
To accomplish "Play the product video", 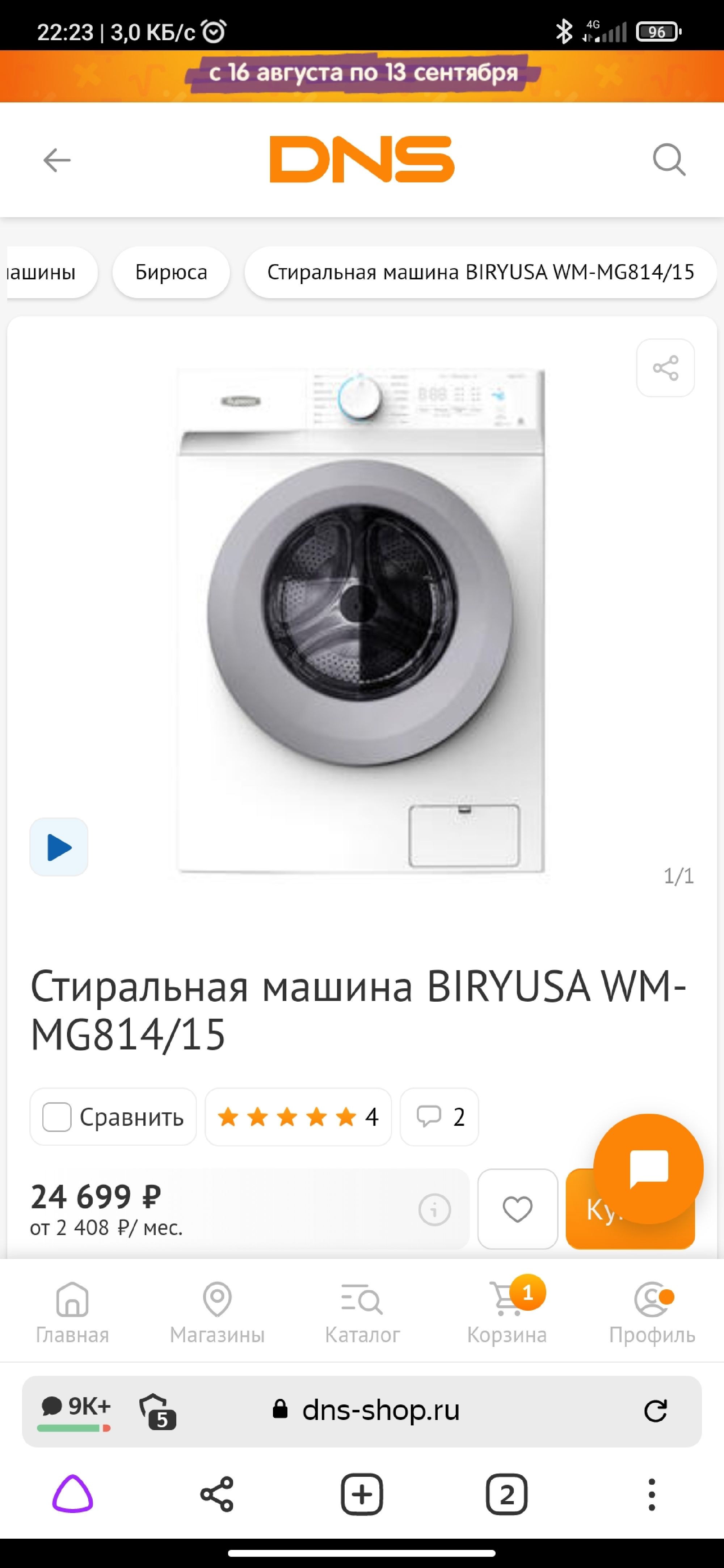I will [x=59, y=847].
